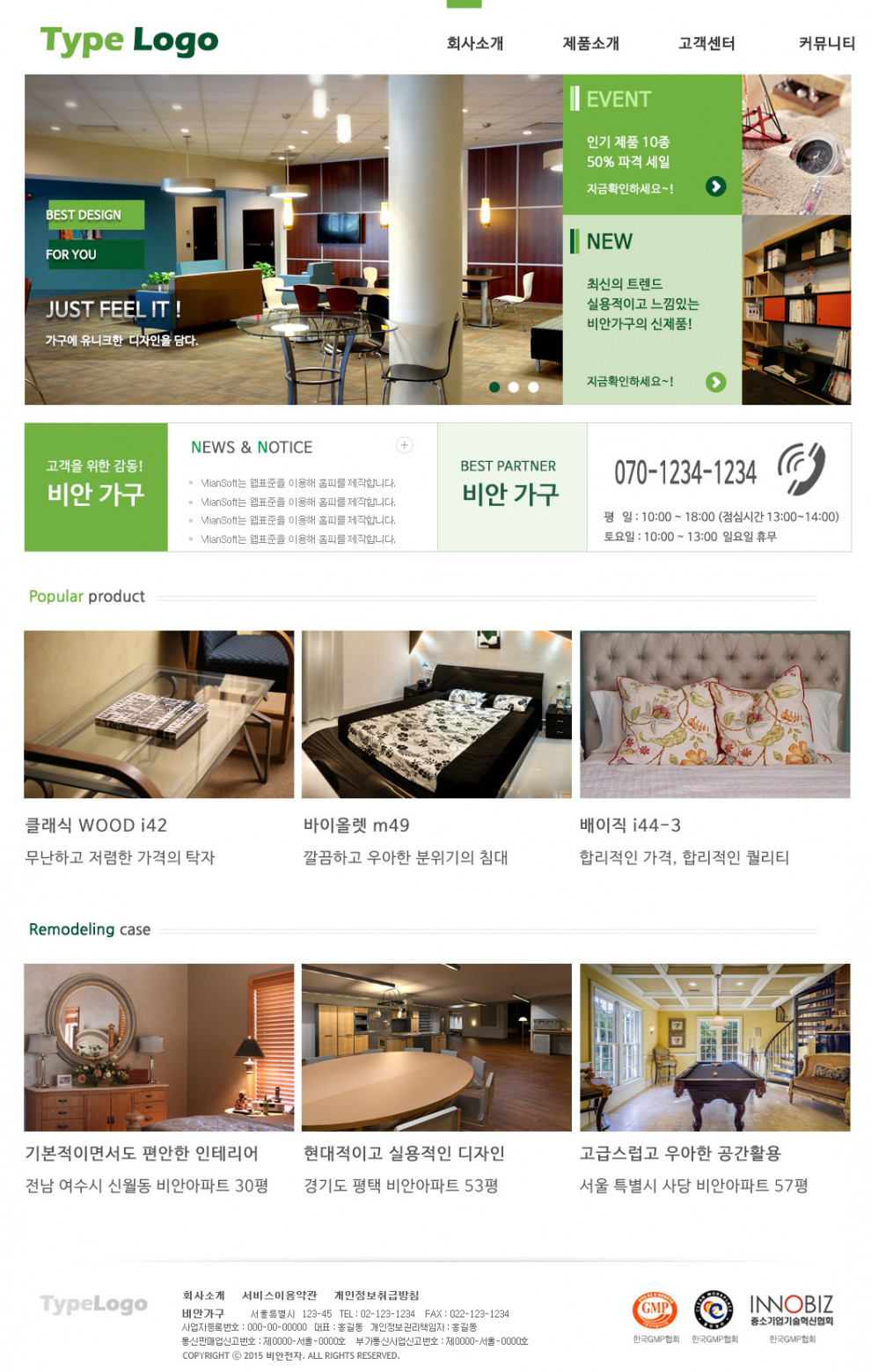Open the 서울 특별시 사당 remodeling case
The height and width of the screenshot is (1372, 871).
coord(714,1046)
